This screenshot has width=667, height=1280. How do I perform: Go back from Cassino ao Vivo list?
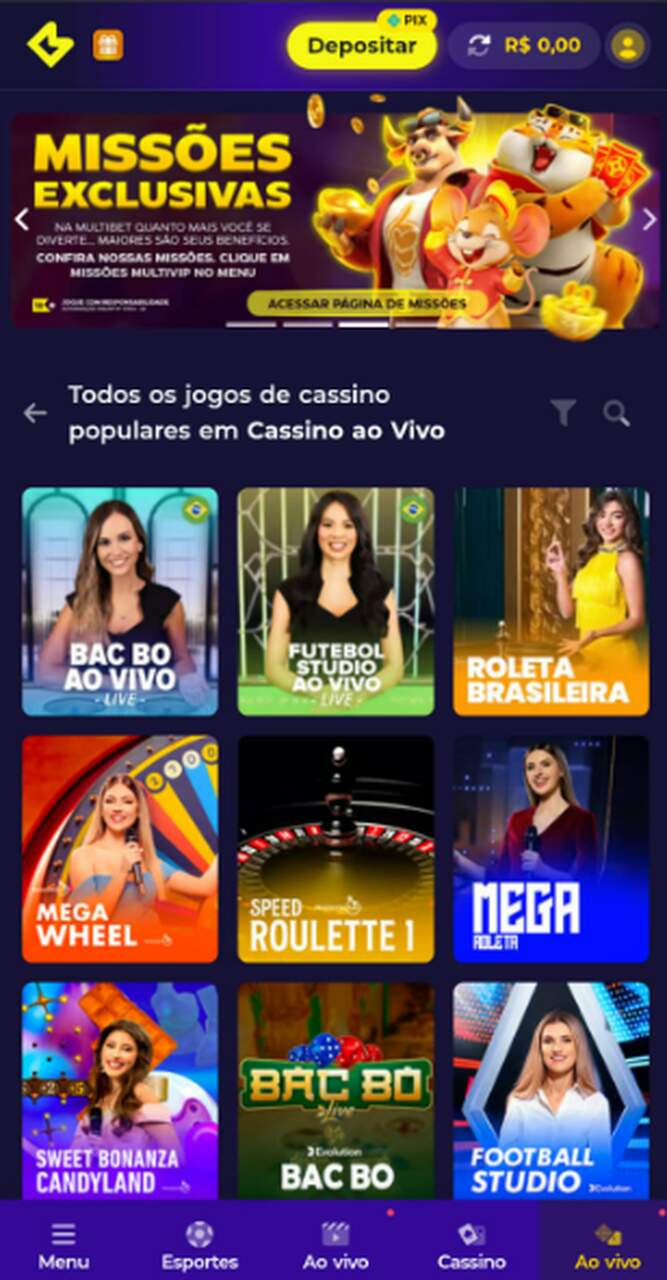(35, 412)
